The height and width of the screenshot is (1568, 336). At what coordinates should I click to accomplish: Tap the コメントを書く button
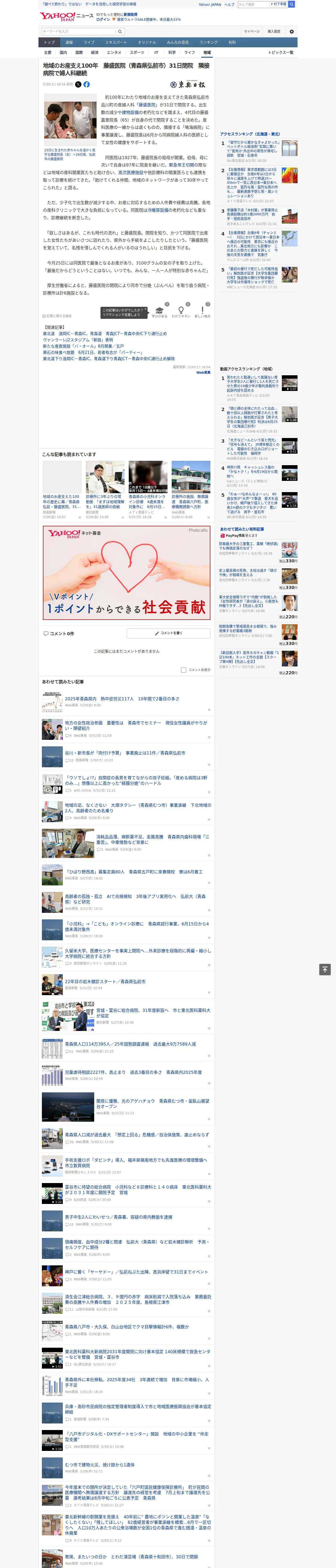click(x=168, y=634)
